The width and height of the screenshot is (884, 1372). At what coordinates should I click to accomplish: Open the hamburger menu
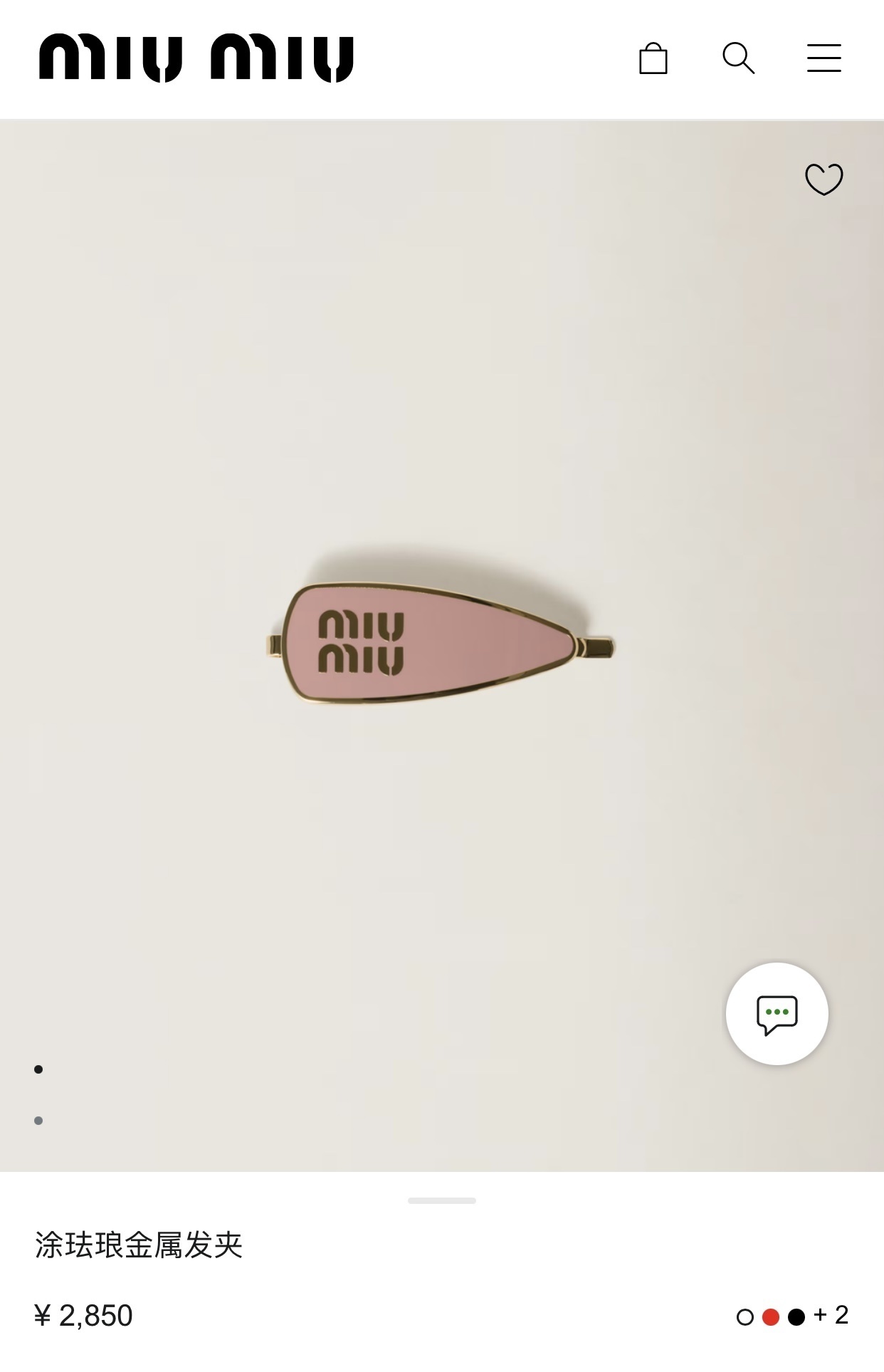pos(824,58)
